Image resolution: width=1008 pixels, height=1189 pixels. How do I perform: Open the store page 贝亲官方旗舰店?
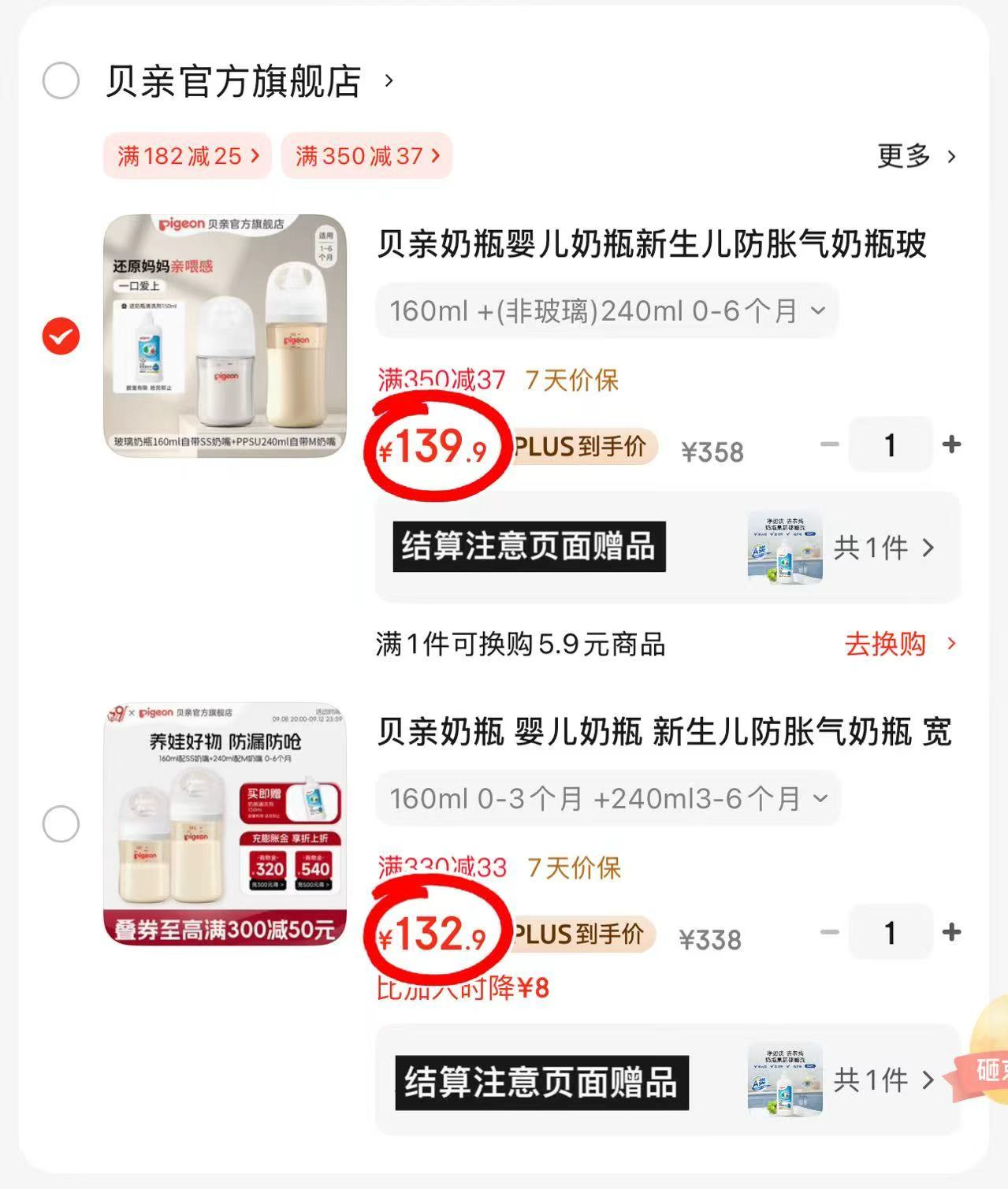click(232, 79)
